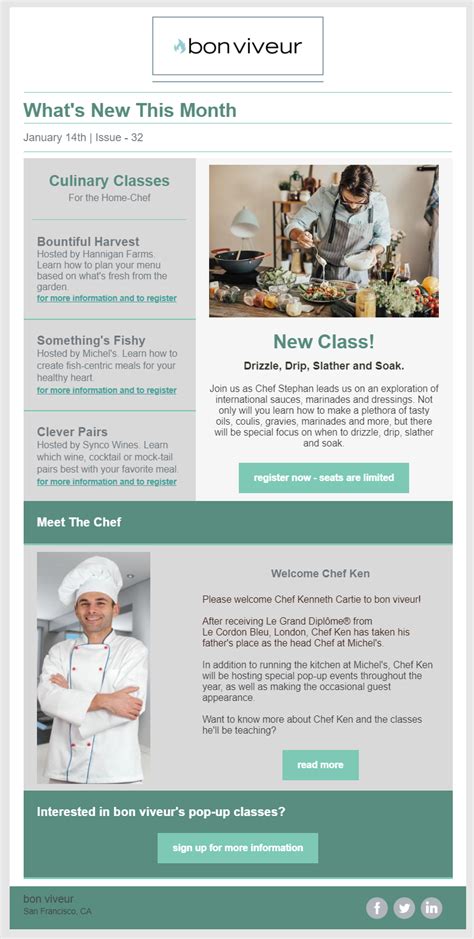Sign up for more information on pop-ups

238,848
